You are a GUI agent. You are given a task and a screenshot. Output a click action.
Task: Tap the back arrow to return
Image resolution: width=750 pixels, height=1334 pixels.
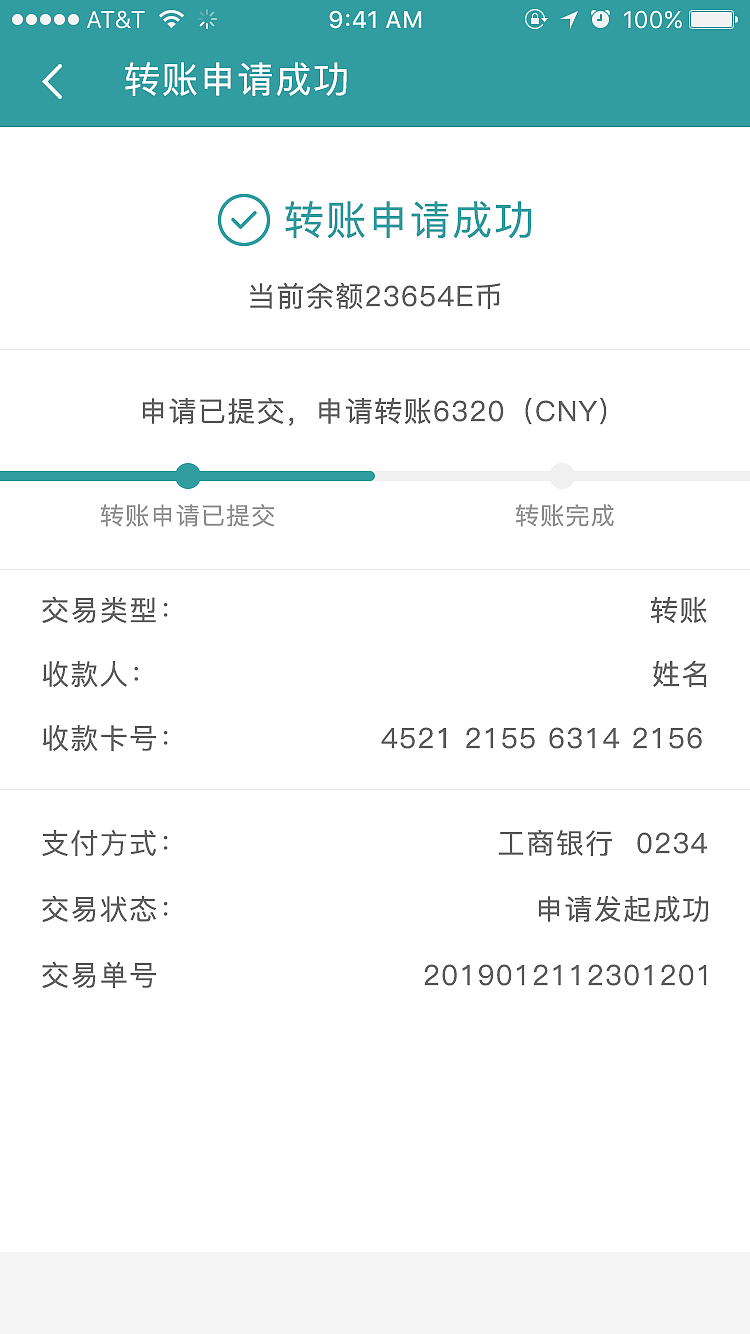(51, 81)
